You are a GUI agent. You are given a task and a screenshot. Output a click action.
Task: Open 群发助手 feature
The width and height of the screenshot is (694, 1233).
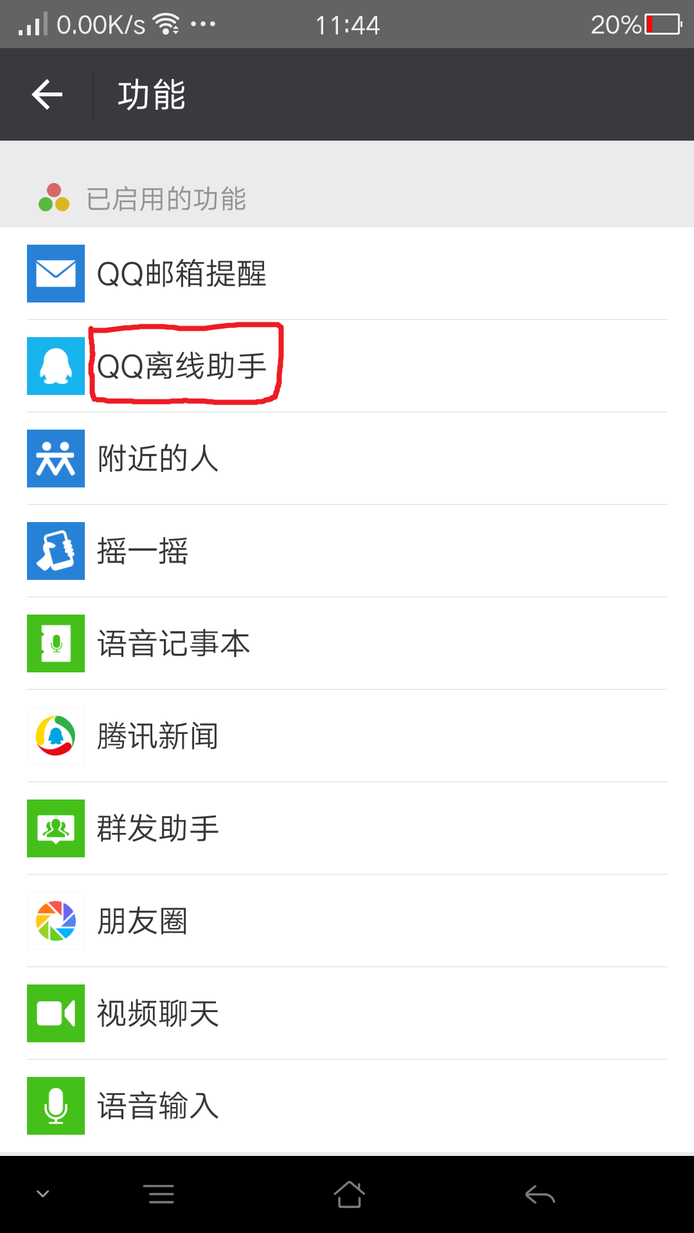coord(347,829)
